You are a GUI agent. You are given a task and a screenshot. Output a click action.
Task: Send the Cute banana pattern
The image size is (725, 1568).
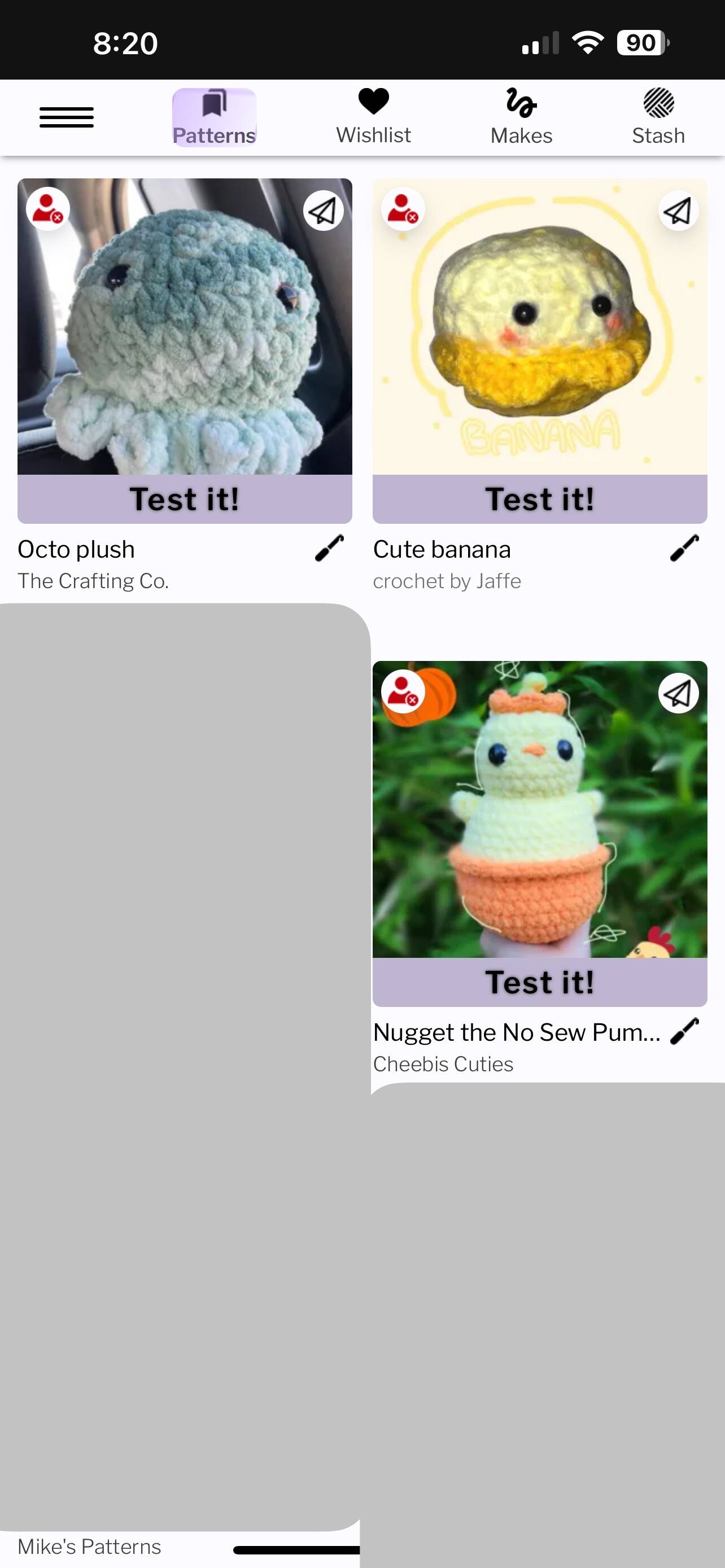tap(678, 211)
